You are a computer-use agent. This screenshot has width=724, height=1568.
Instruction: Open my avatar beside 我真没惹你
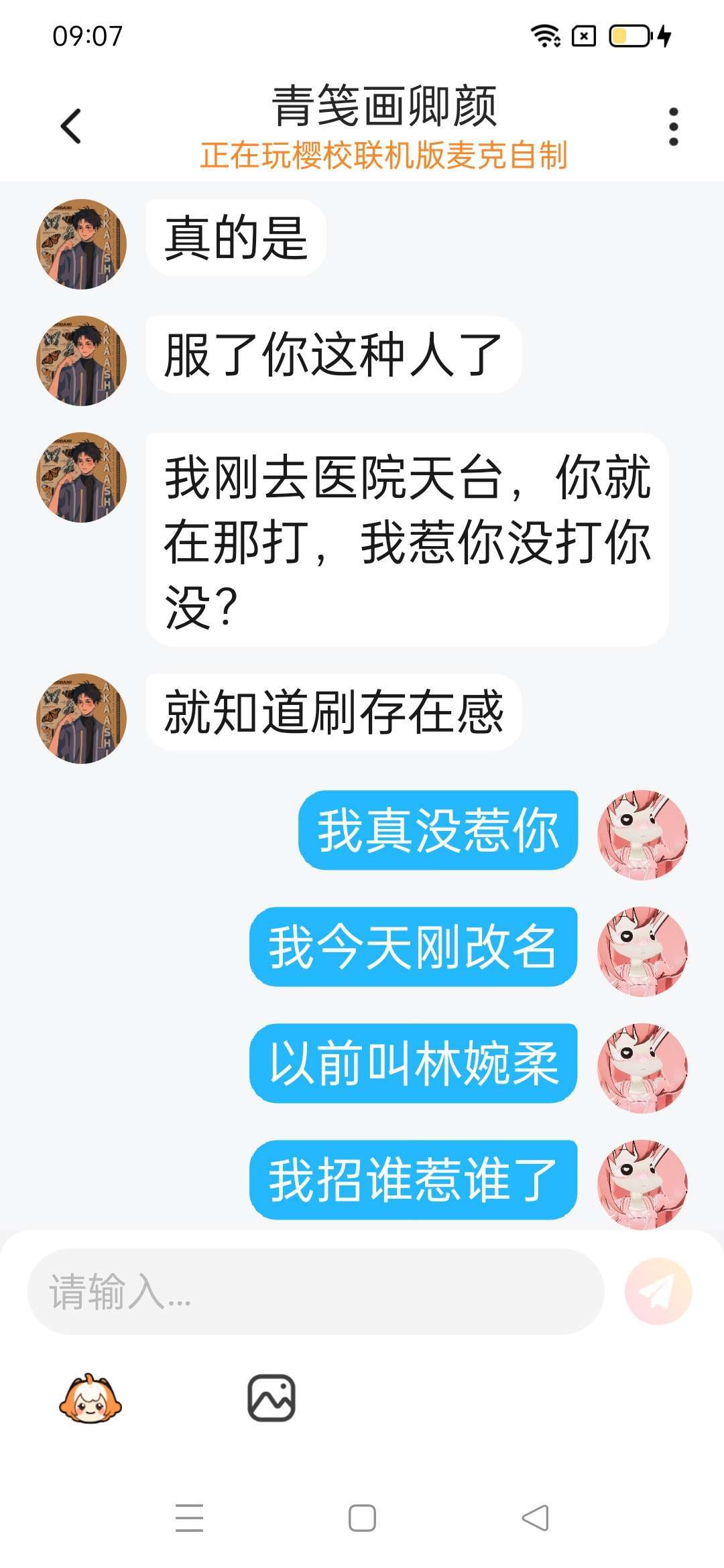pyautogui.click(x=642, y=834)
